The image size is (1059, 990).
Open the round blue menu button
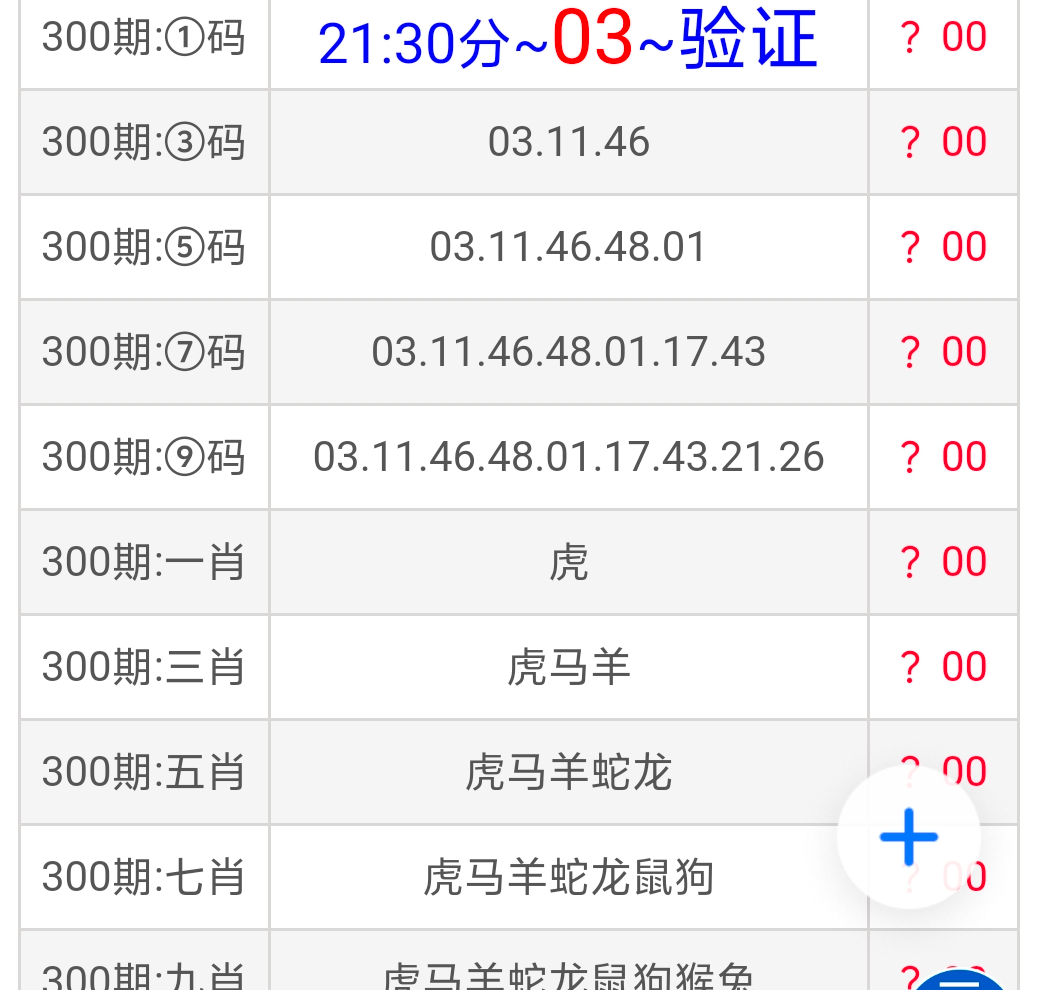click(x=962, y=978)
